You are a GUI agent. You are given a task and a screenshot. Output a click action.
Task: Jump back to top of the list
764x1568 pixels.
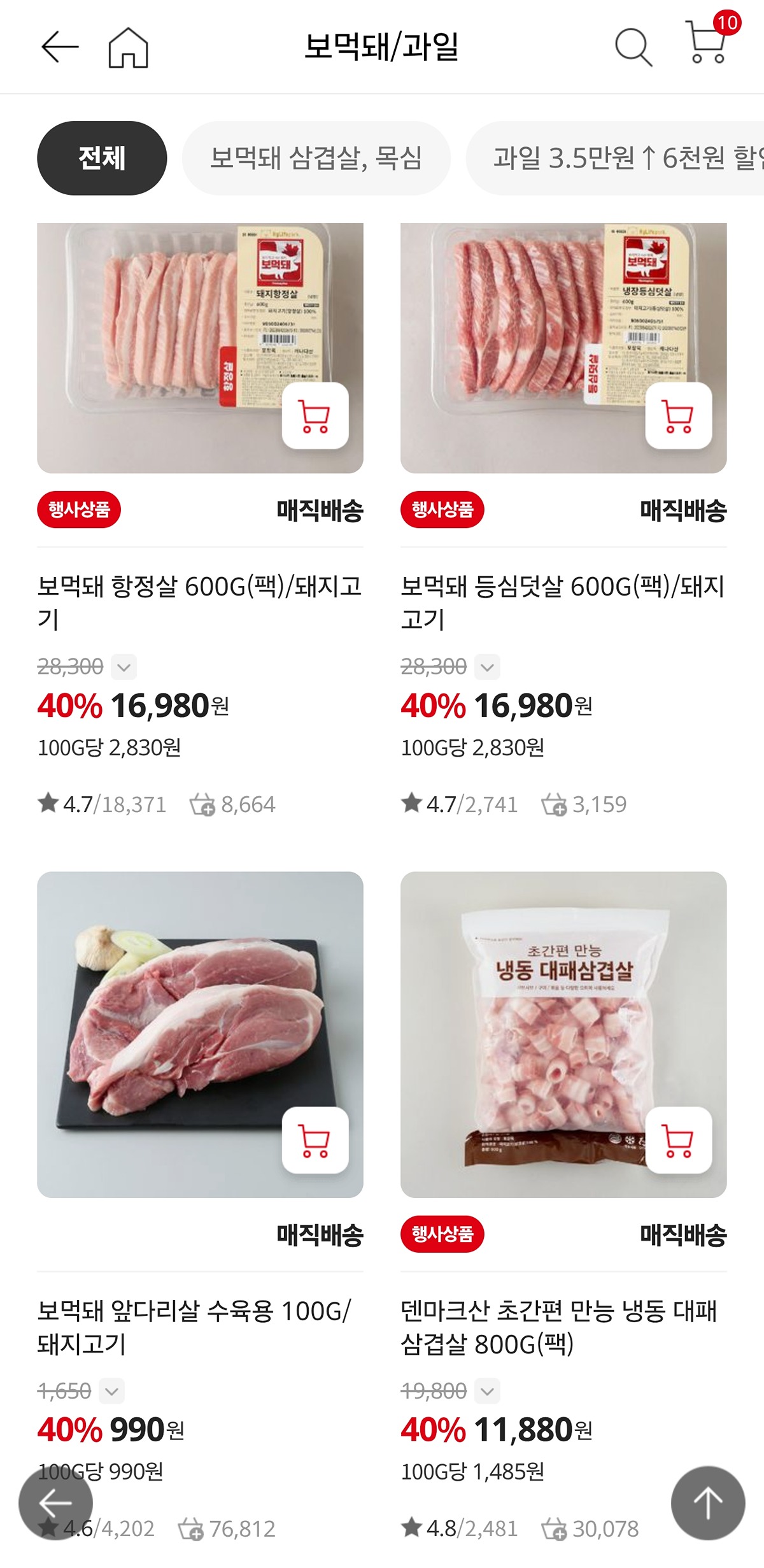tap(707, 1503)
